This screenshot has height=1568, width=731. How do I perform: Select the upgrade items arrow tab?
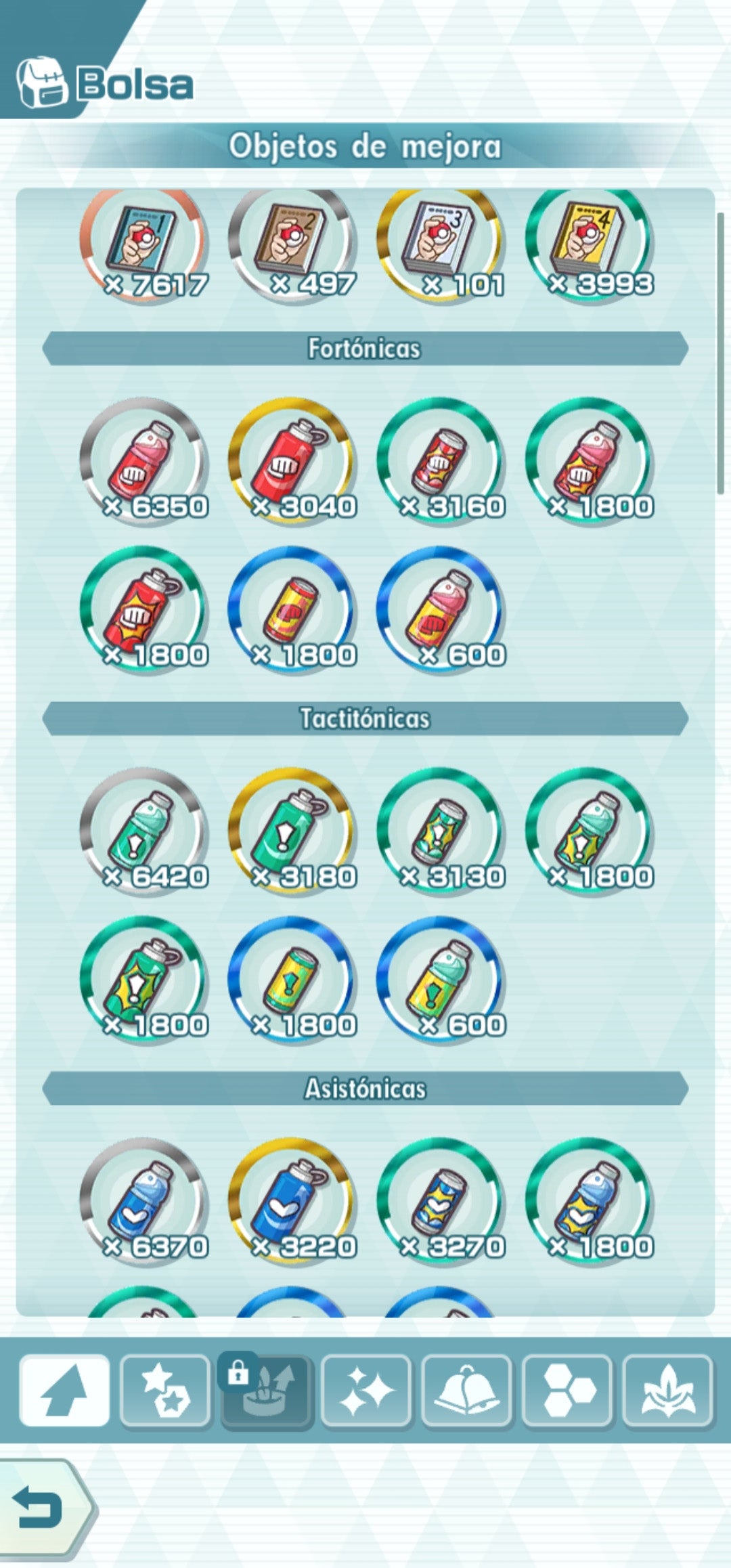[64, 1391]
